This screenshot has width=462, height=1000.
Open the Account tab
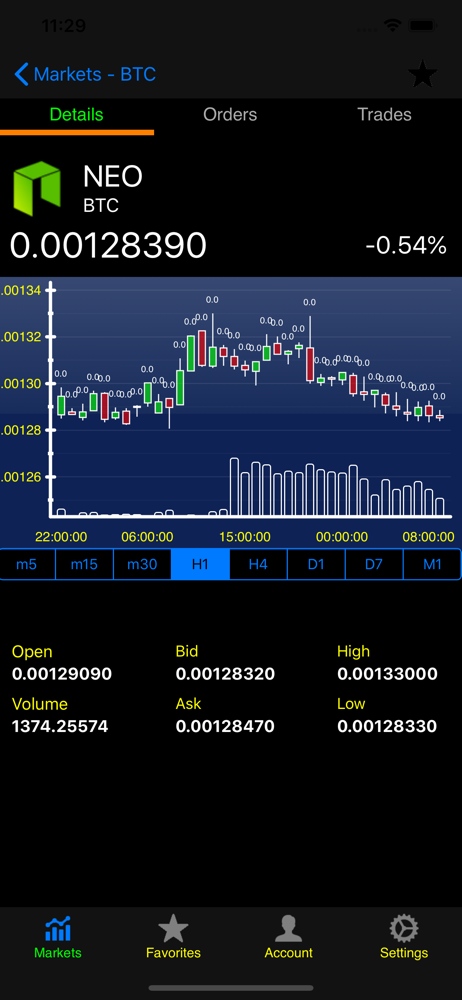(x=288, y=937)
